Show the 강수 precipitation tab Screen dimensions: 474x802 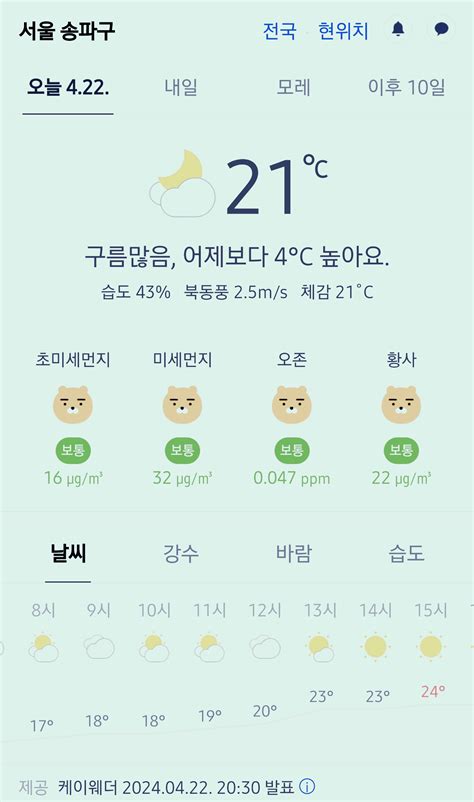pos(180,553)
